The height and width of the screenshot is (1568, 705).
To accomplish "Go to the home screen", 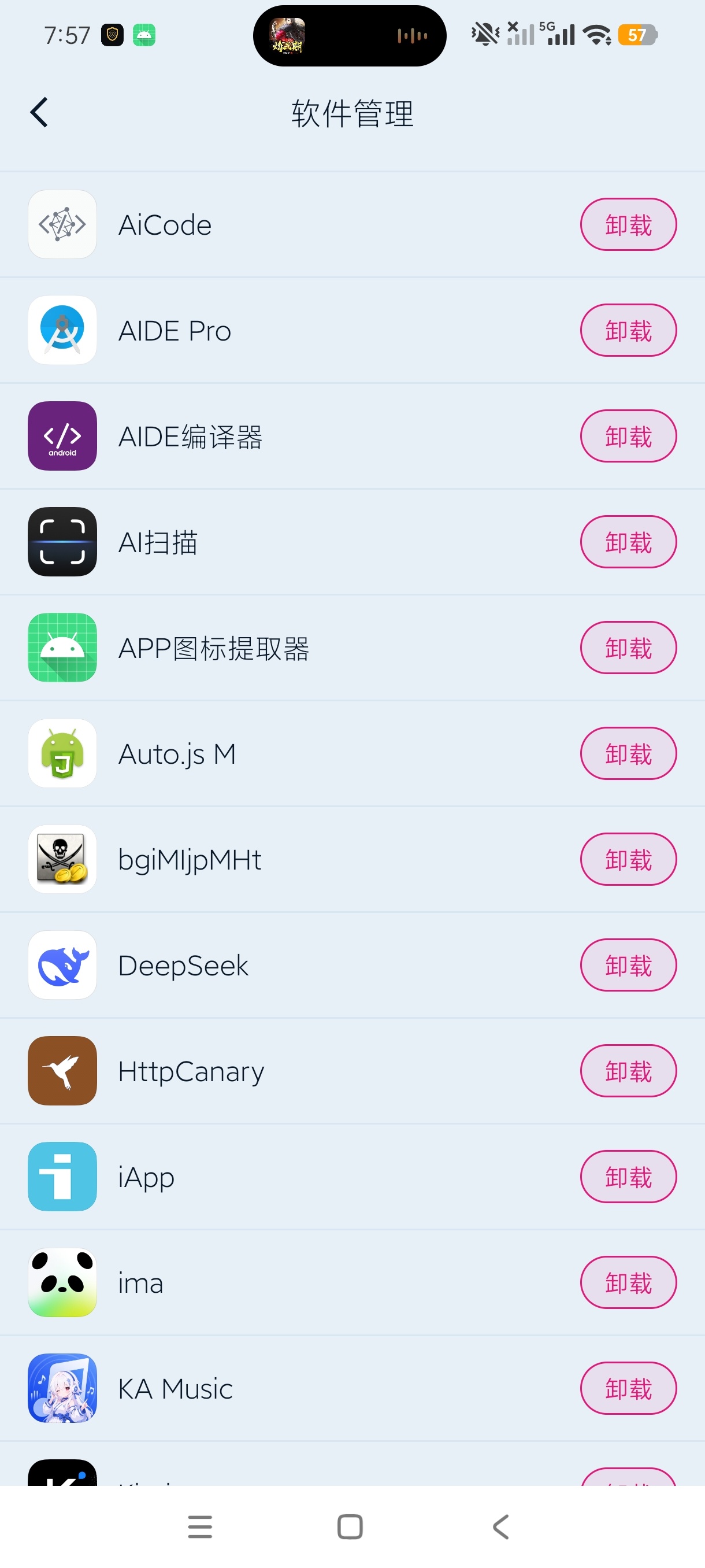I will coord(350,1526).
